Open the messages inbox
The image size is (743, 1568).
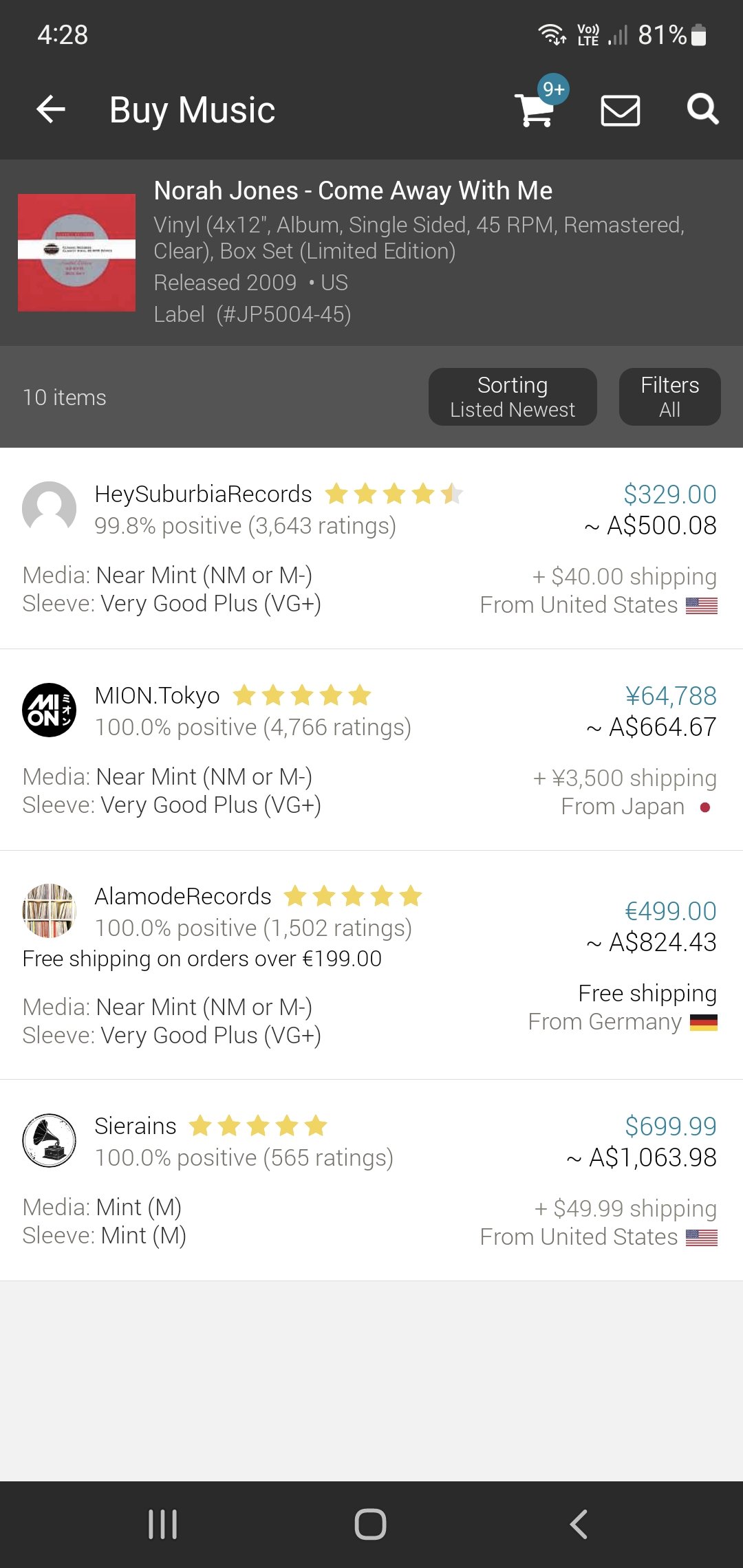[620, 110]
